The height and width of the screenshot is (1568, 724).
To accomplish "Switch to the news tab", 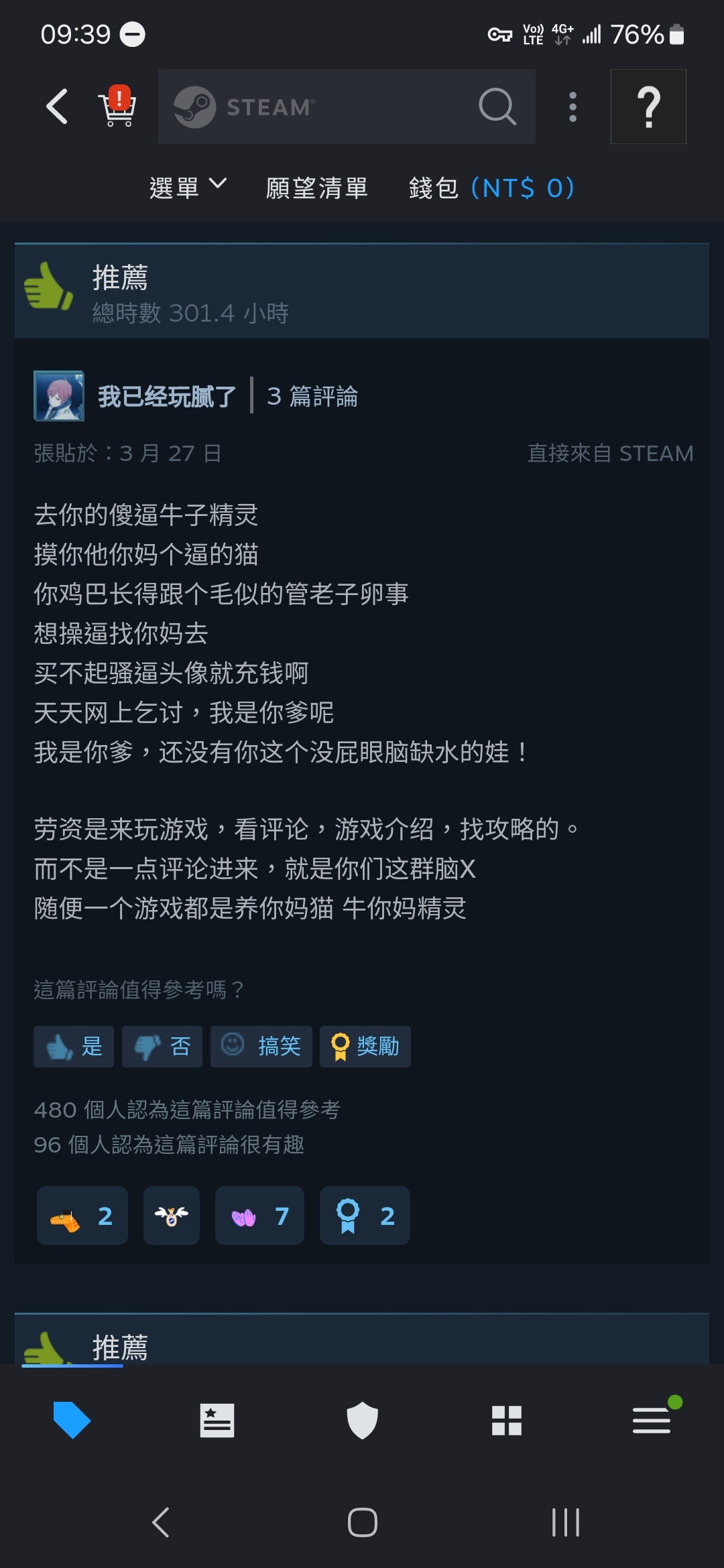I will (217, 1420).
